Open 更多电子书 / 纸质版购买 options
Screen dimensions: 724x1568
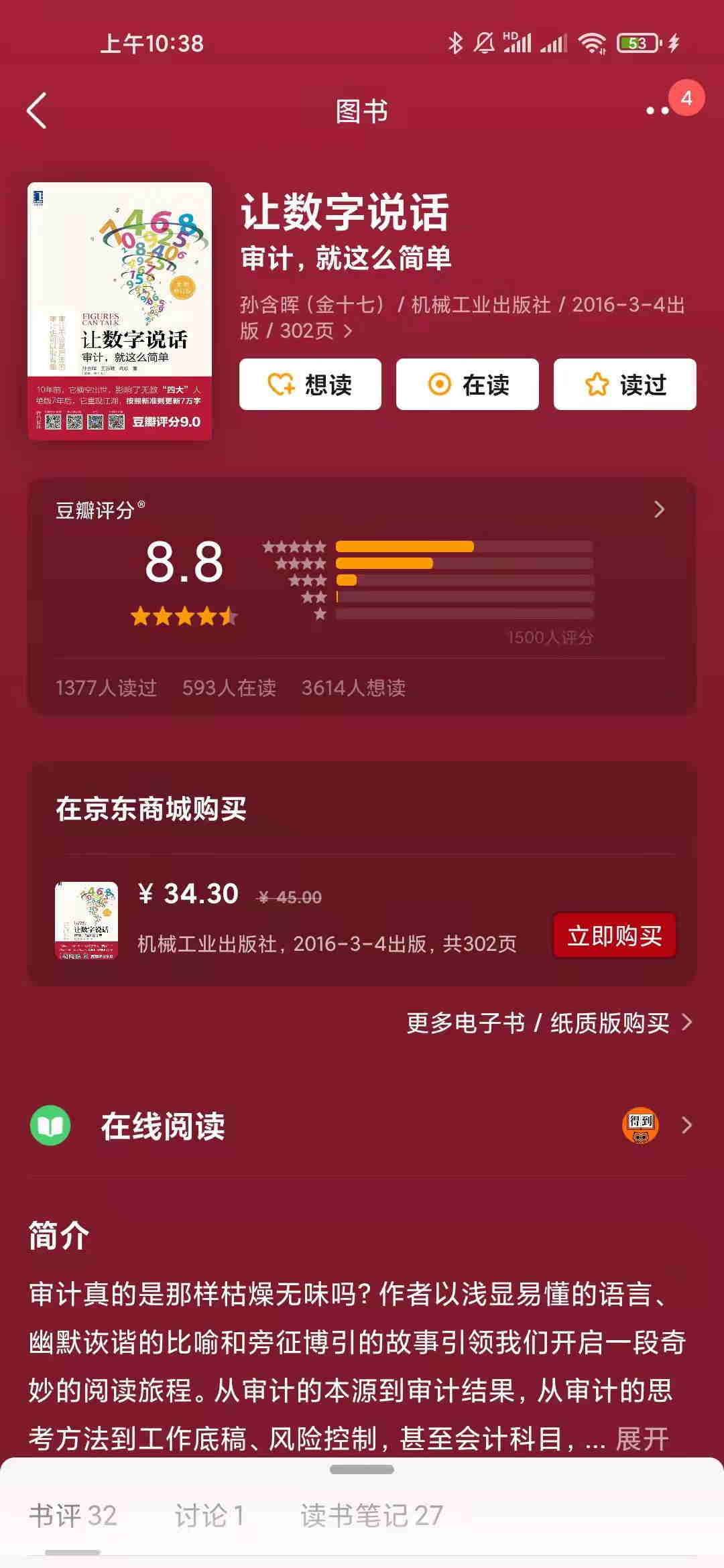click(548, 1023)
